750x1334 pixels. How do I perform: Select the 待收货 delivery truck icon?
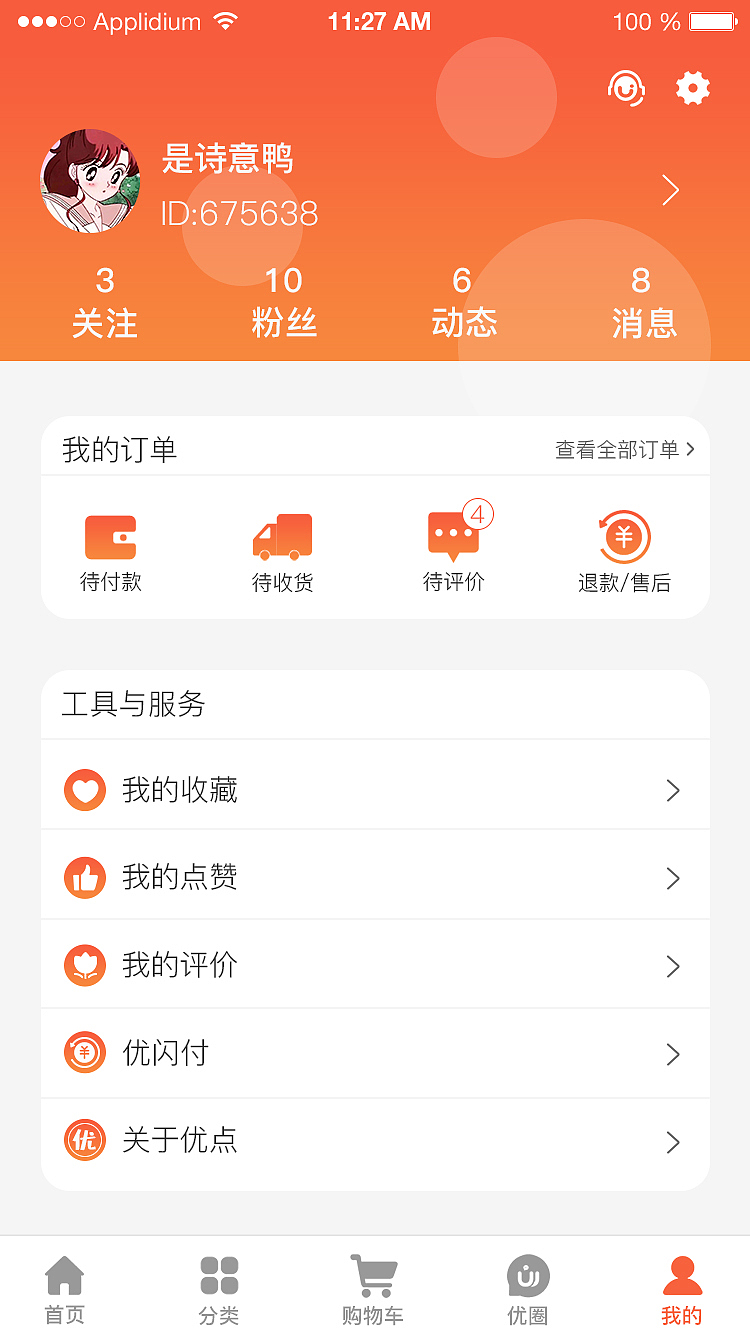click(282, 537)
